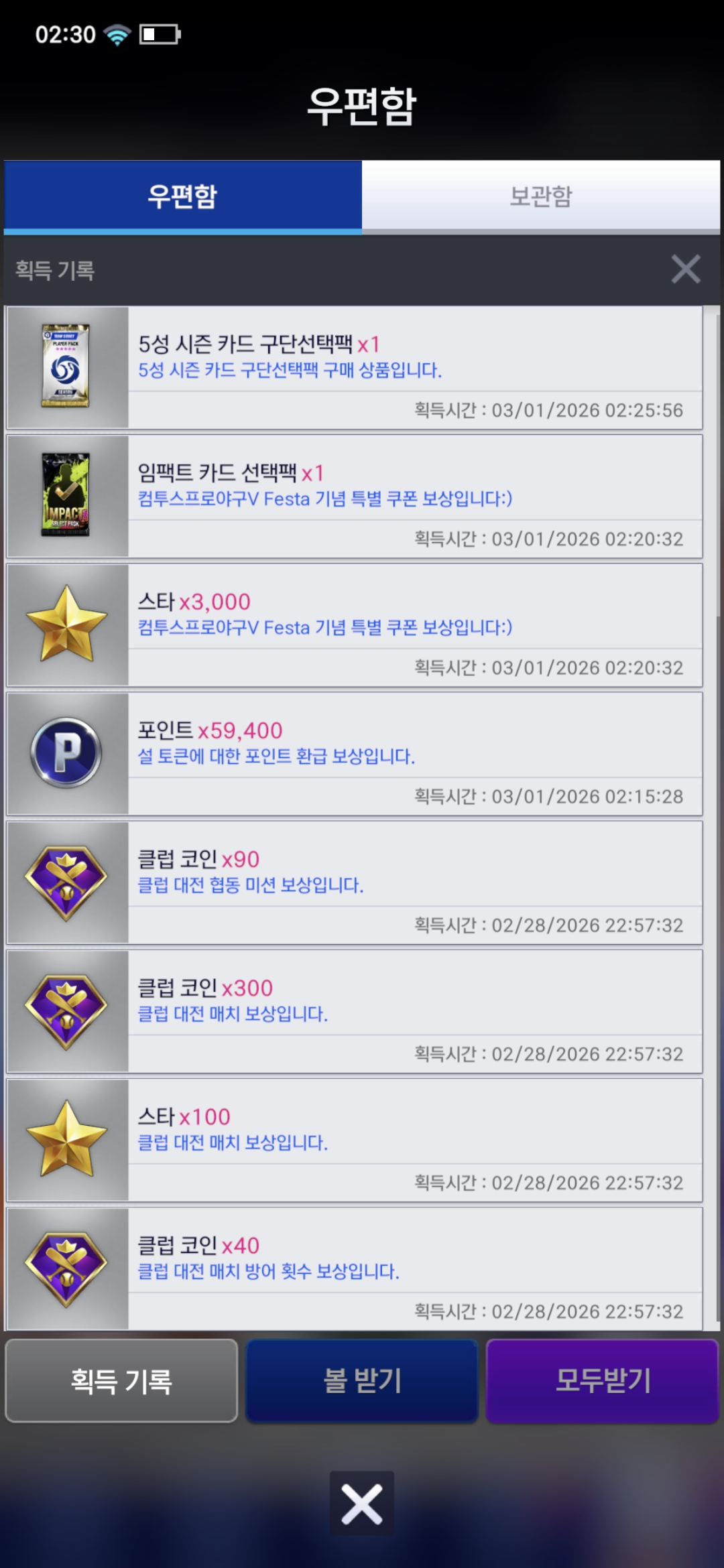Switch to the 우편함 tab

pos(182,196)
